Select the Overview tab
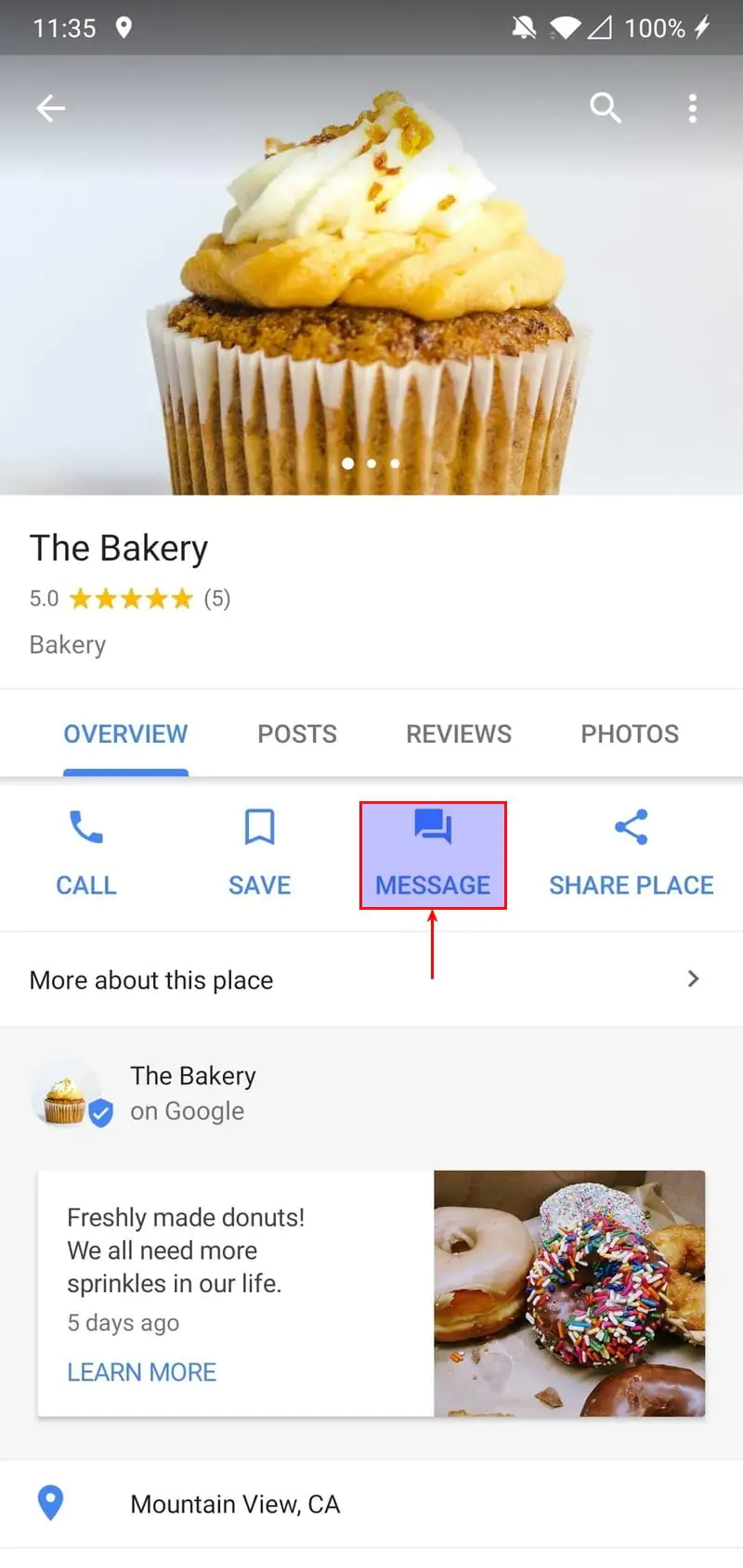This screenshot has height=1568, width=743. (x=125, y=733)
